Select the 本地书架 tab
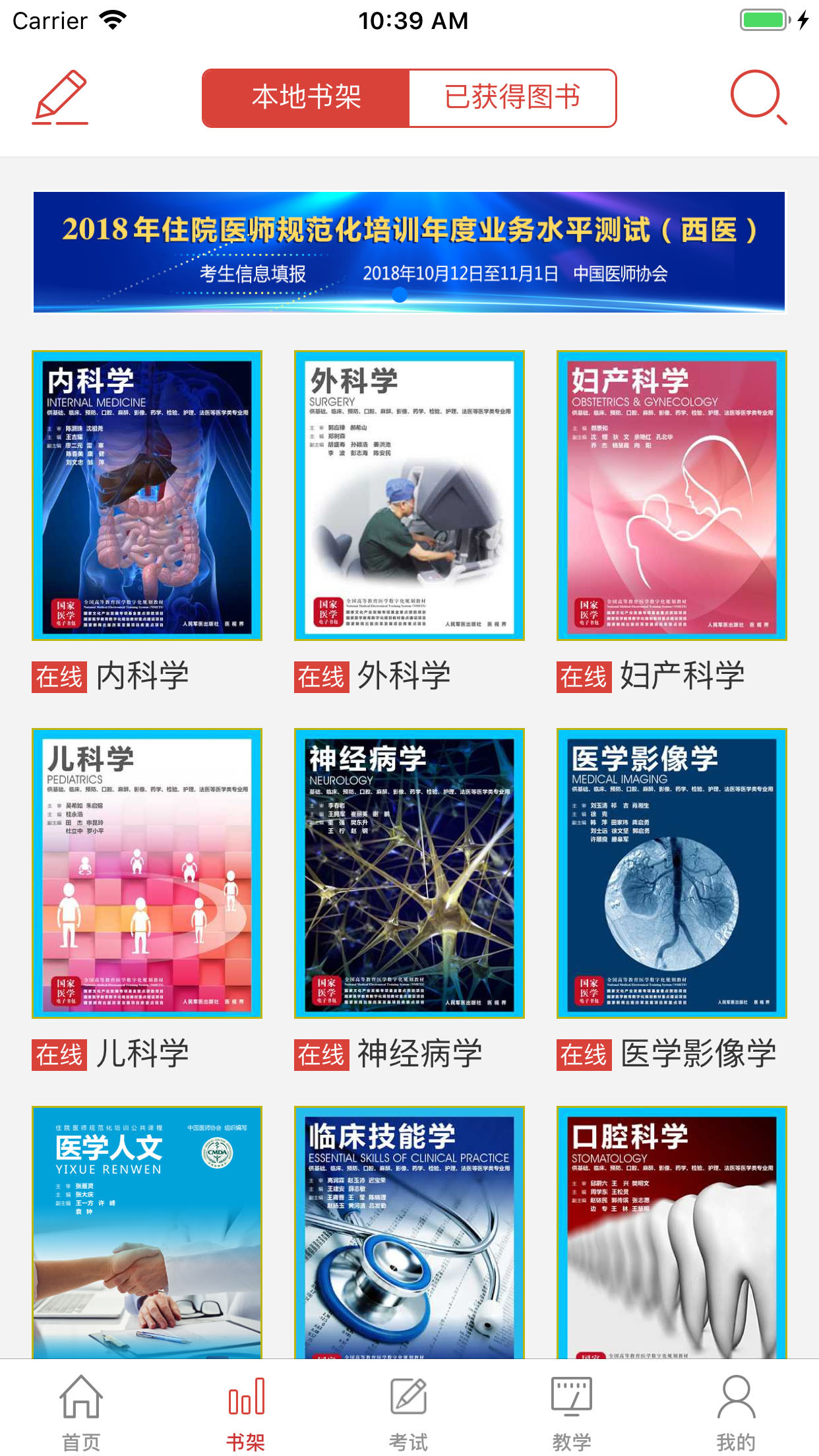The image size is (819, 1456). (307, 99)
